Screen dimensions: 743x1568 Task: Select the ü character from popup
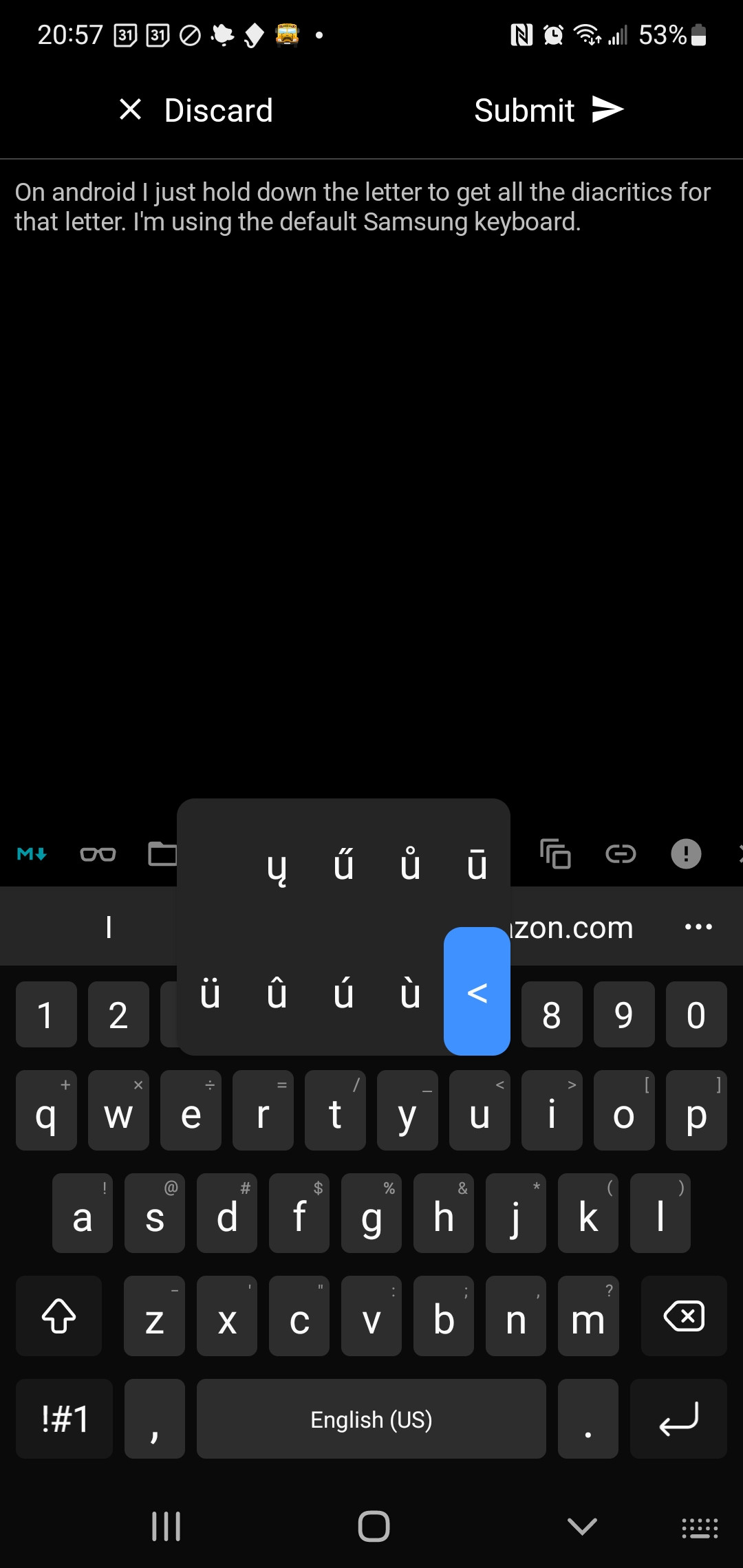210,993
